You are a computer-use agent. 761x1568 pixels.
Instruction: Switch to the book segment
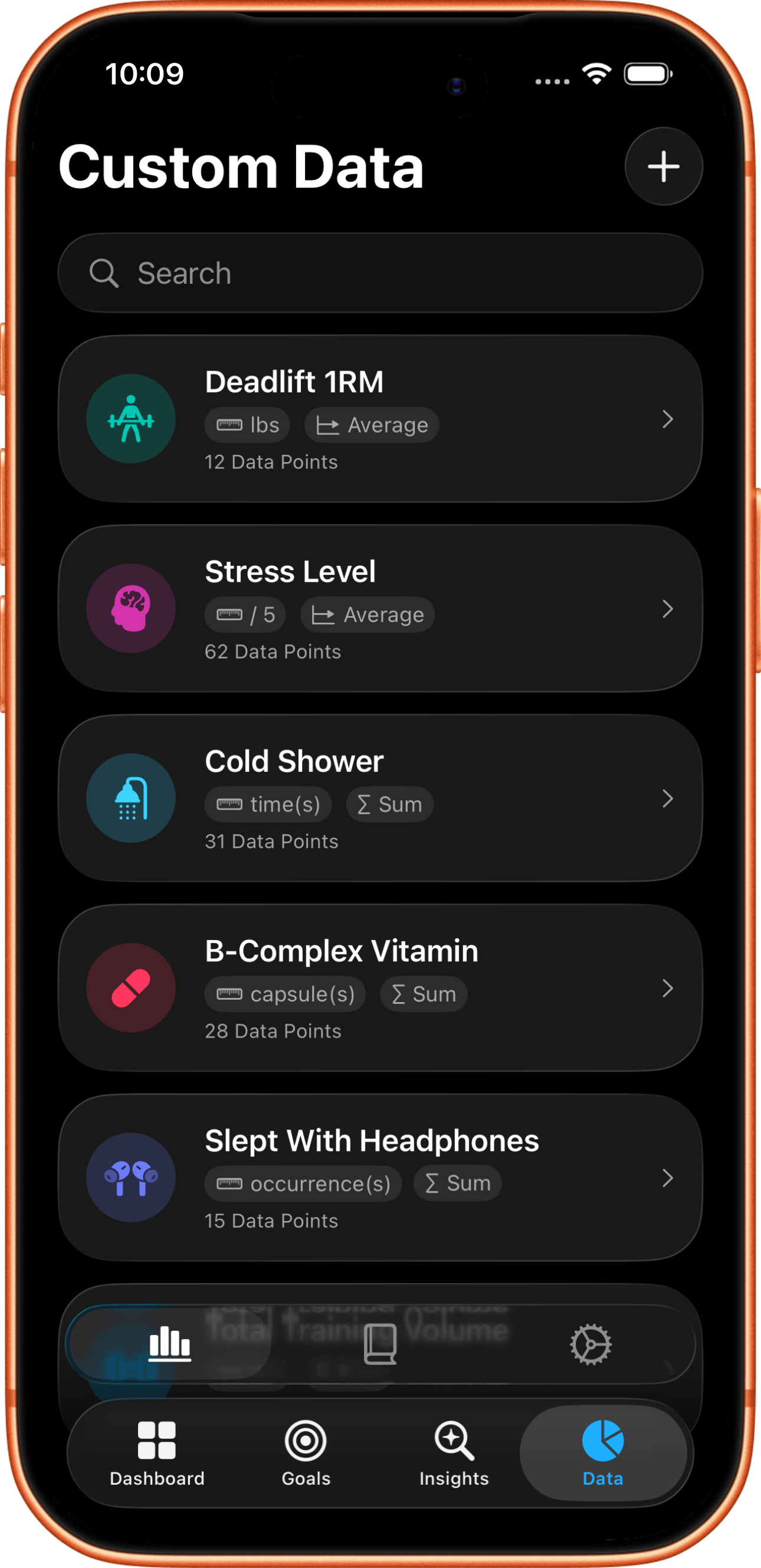[380, 1343]
